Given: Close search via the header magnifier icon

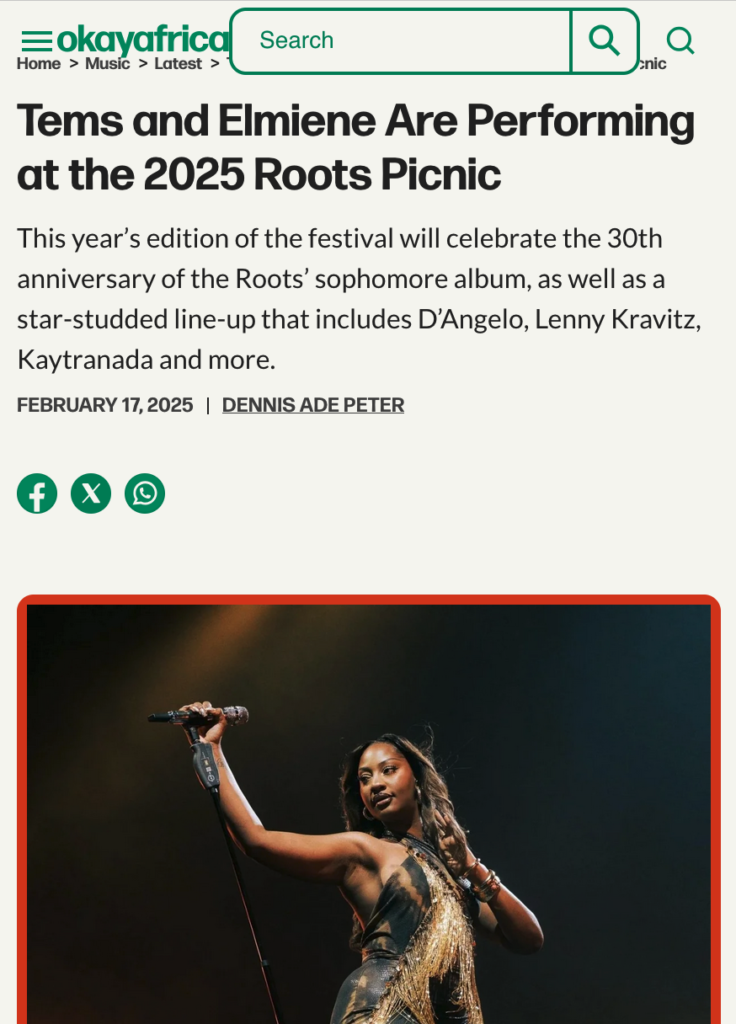Looking at the screenshot, I should (681, 41).
